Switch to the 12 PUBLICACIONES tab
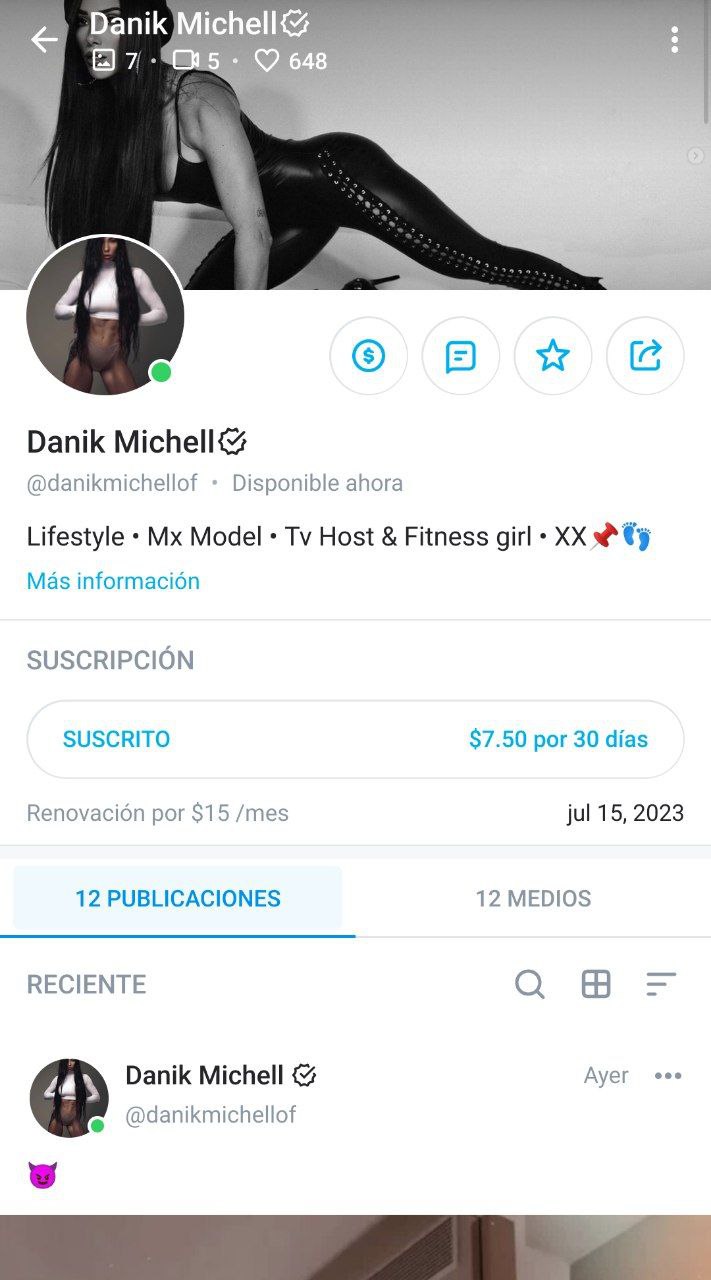 point(178,899)
